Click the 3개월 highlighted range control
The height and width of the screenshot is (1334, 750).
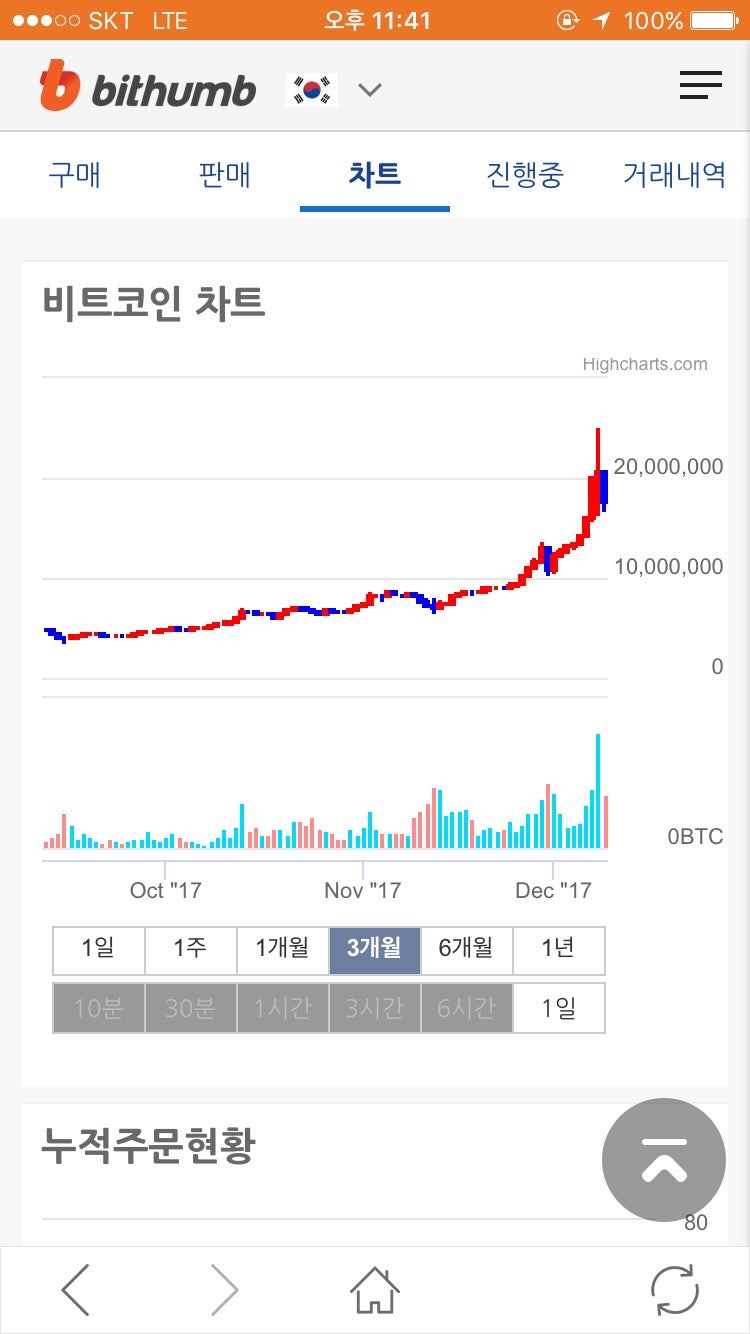pyautogui.click(x=374, y=951)
